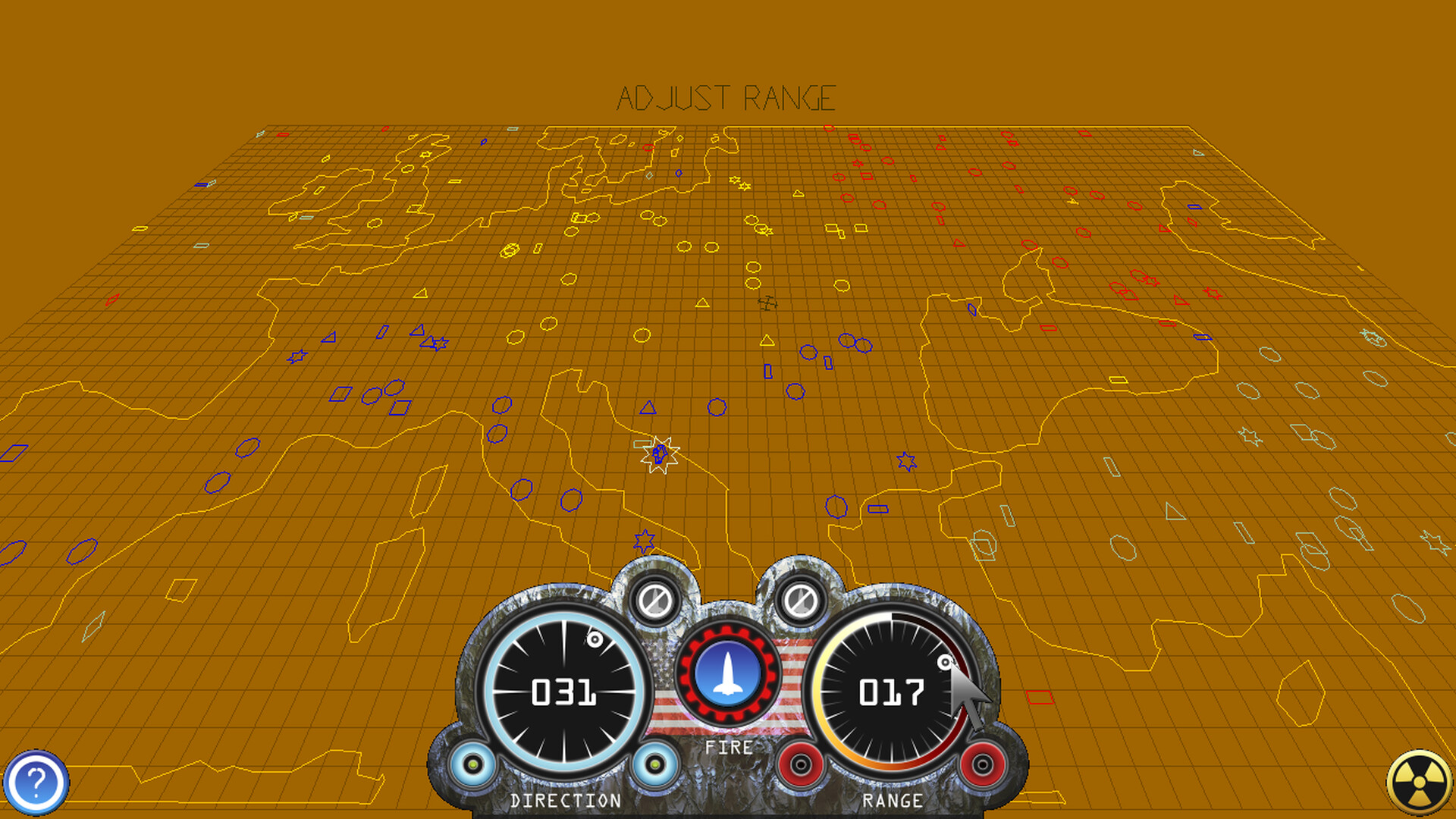This screenshot has width=1456, height=819.
Task: Tap the FIRE missile launch button
Action: click(x=728, y=673)
